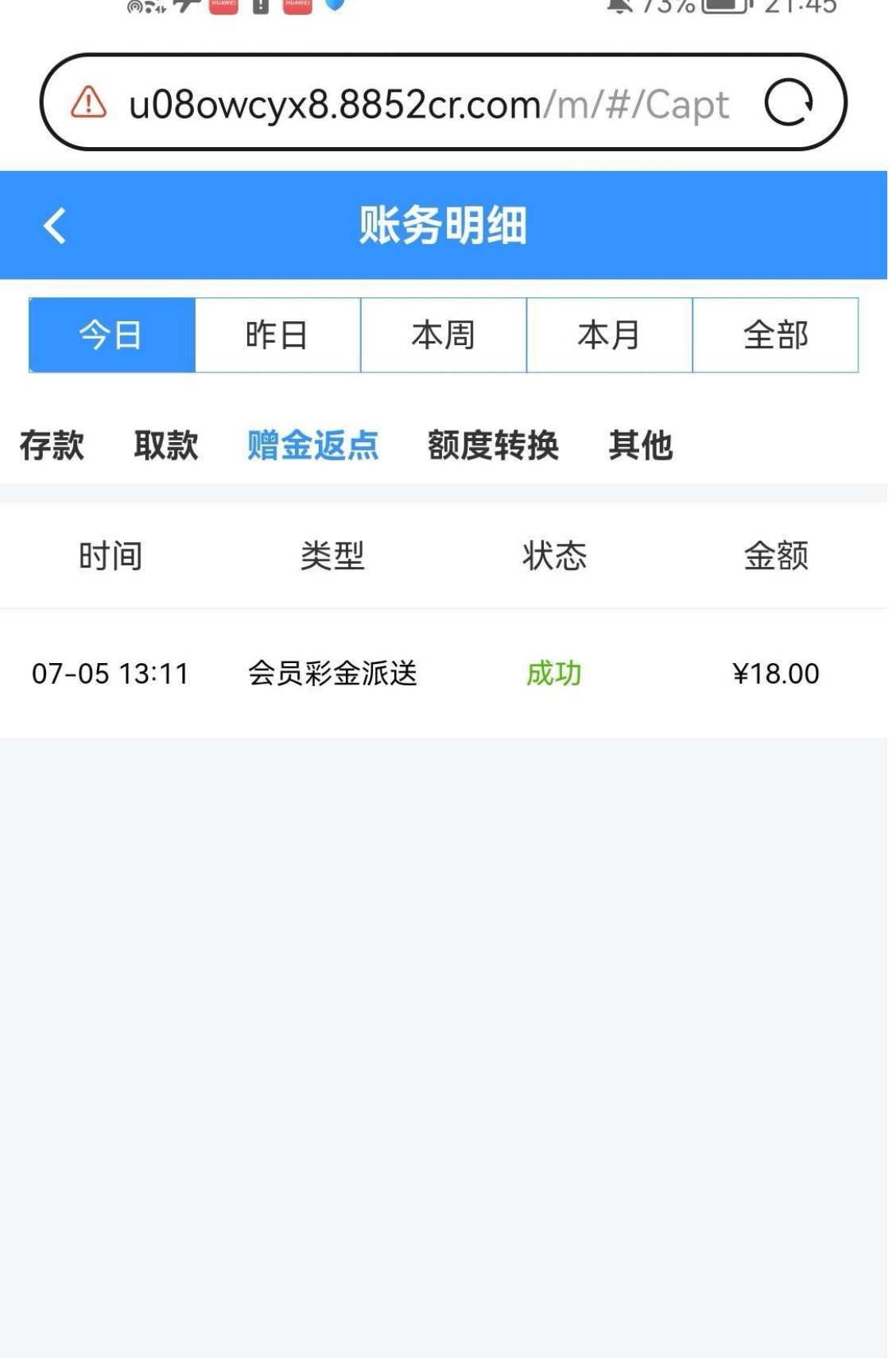Filter records by 本月

pyautogui.click(x=609, y=335)
